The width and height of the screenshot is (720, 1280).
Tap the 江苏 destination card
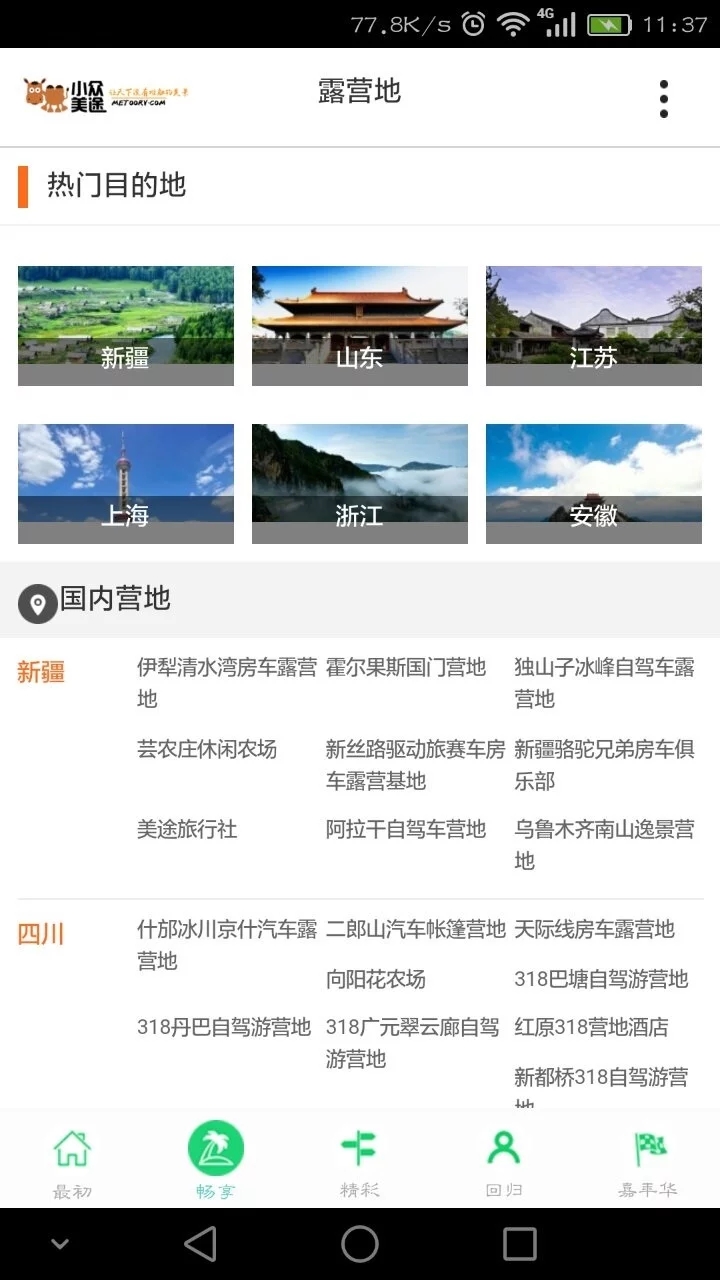(594, 324)
